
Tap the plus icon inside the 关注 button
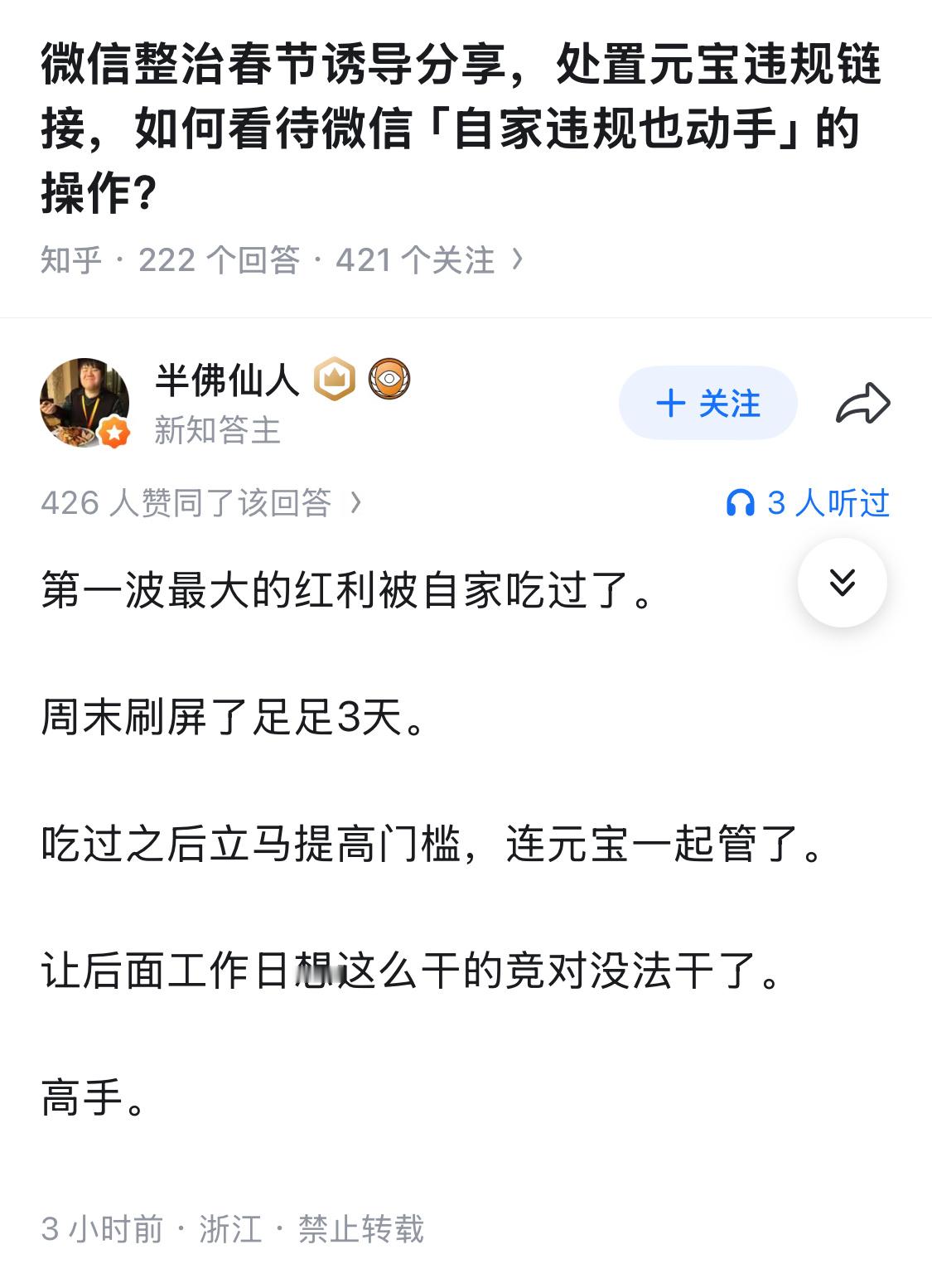pos(670,404)
